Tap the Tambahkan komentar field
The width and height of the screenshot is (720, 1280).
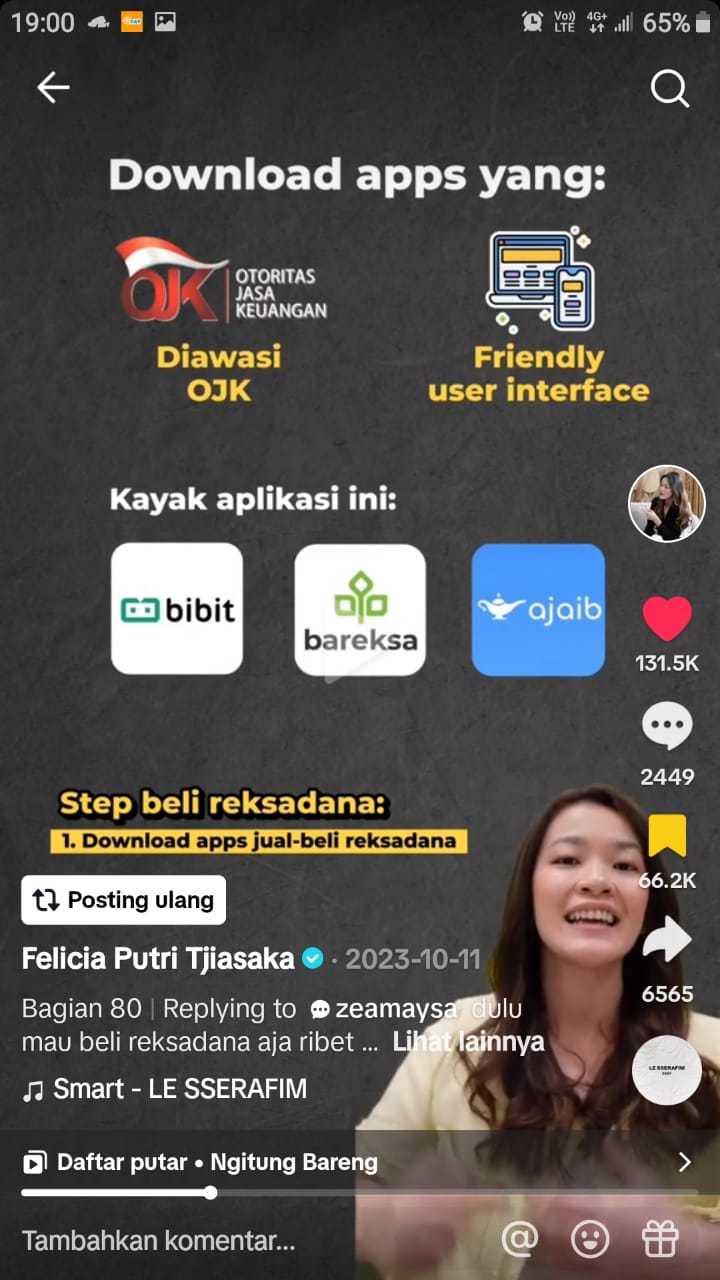(x=160, y=1241)
